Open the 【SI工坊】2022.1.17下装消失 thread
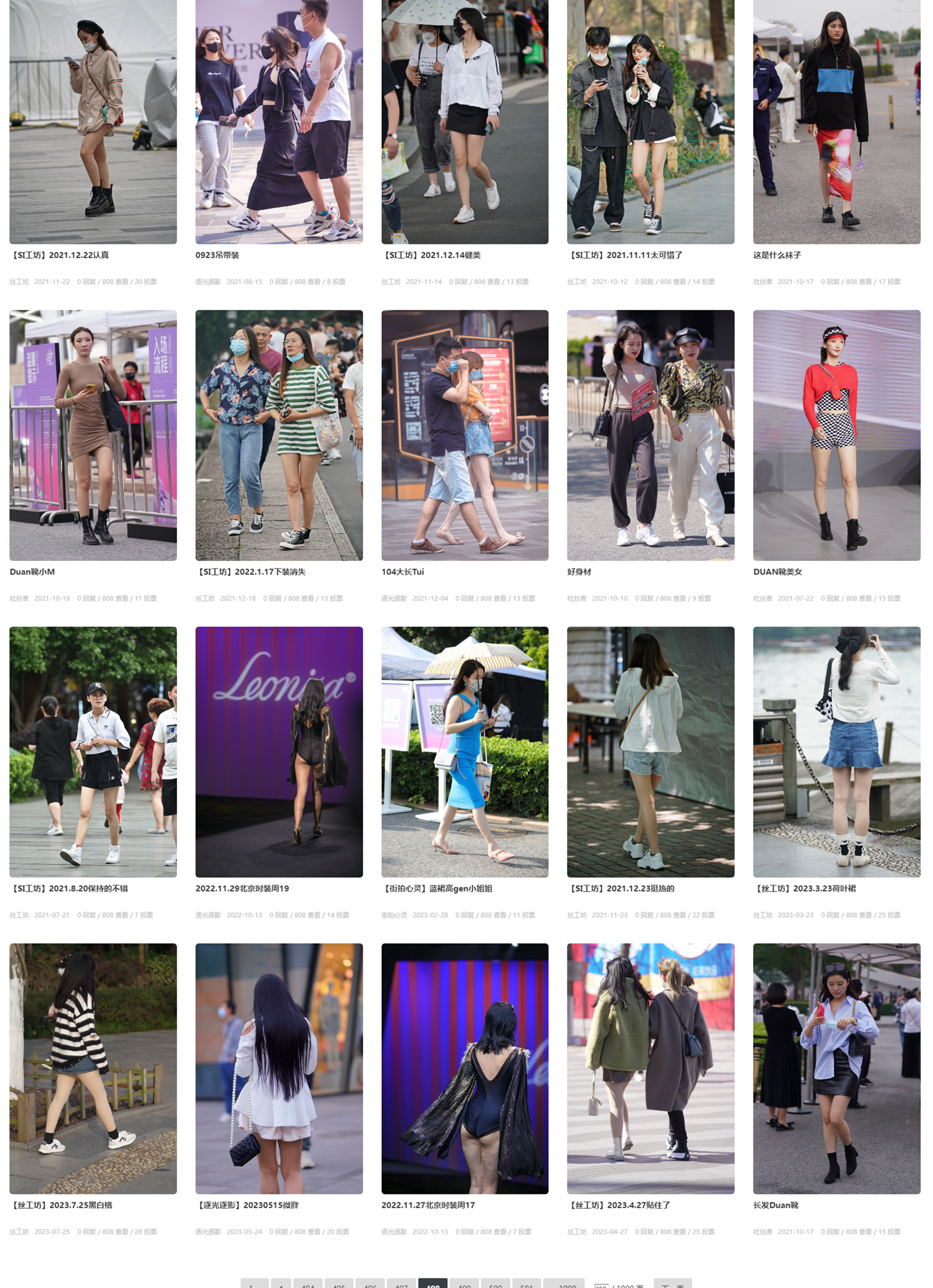 click(250, 572)
